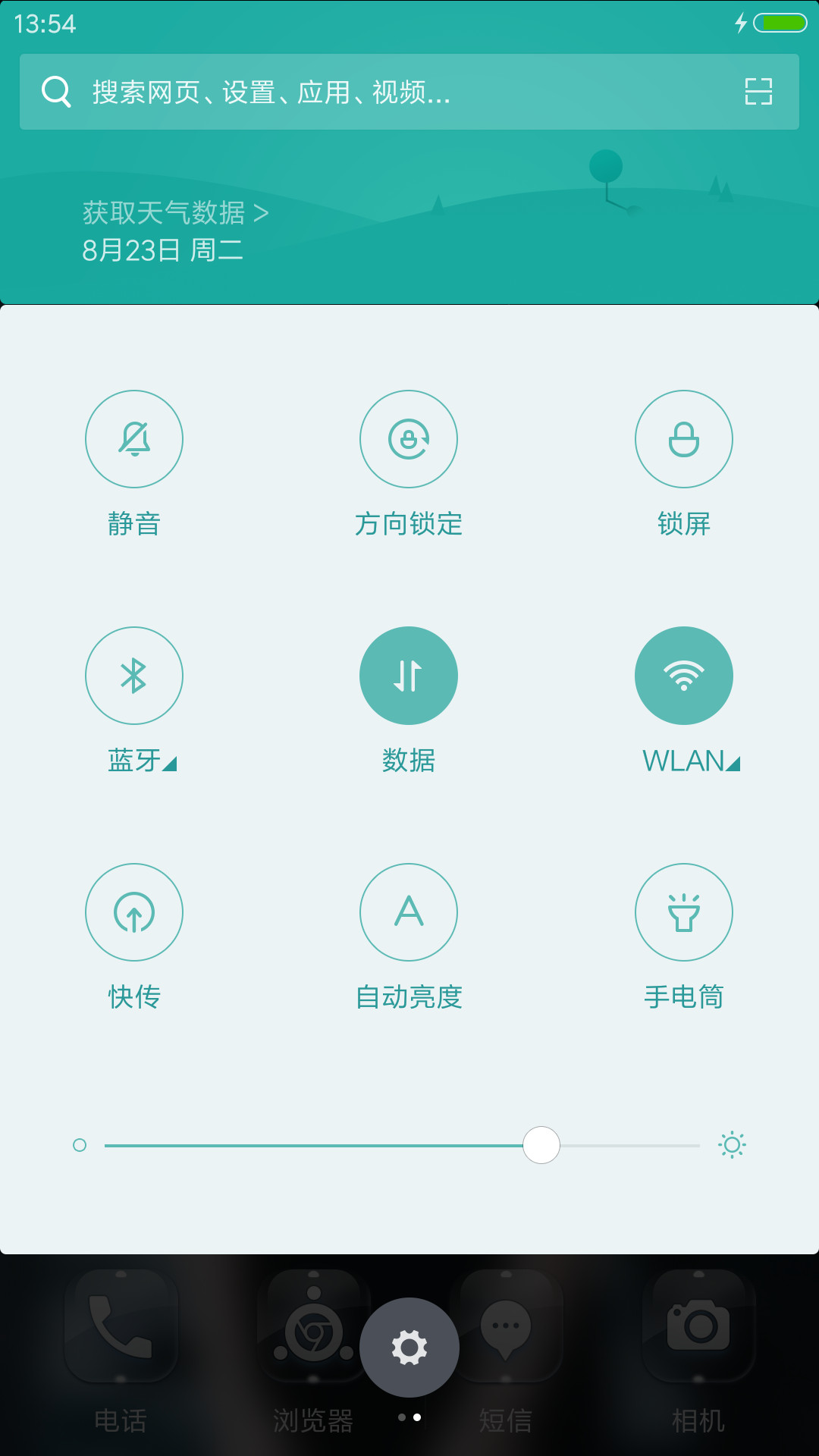Switch on the 手电筒 flashlight
Screen dimensions: 819x1456
(684, 912)
